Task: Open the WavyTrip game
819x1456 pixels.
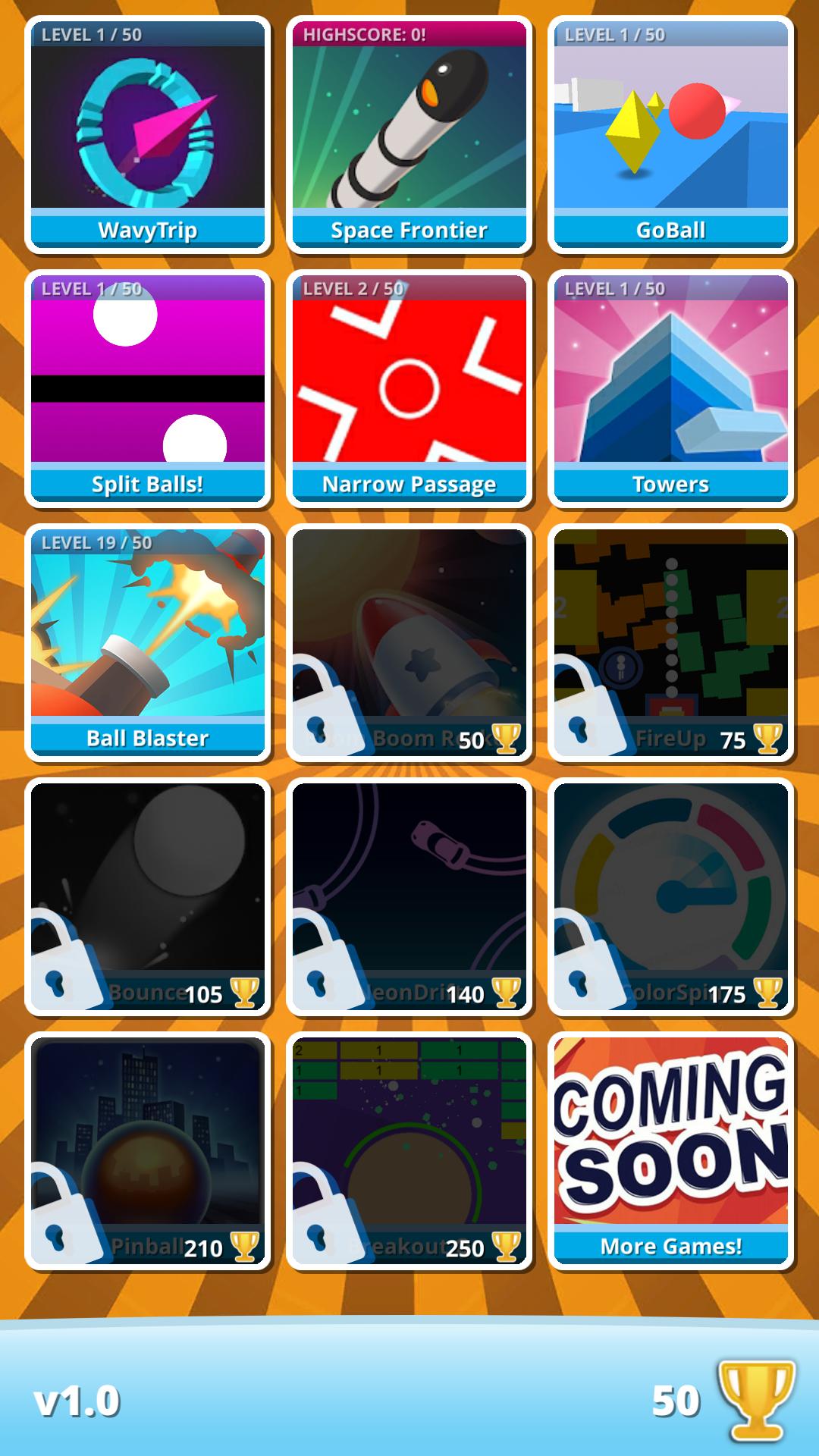Action: click(x=148, y=135)
